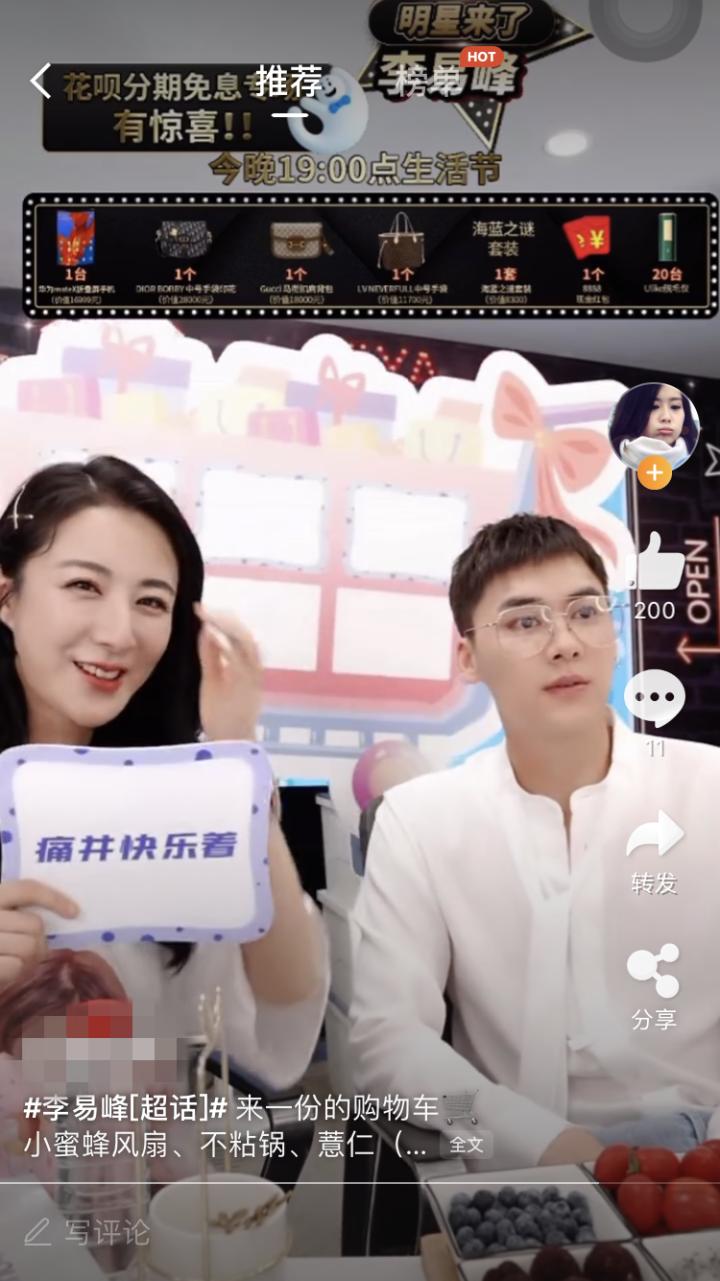Viewport: 720px width, 1281px height.
Task: Follow the author with the plus badge
Action: 654,472
